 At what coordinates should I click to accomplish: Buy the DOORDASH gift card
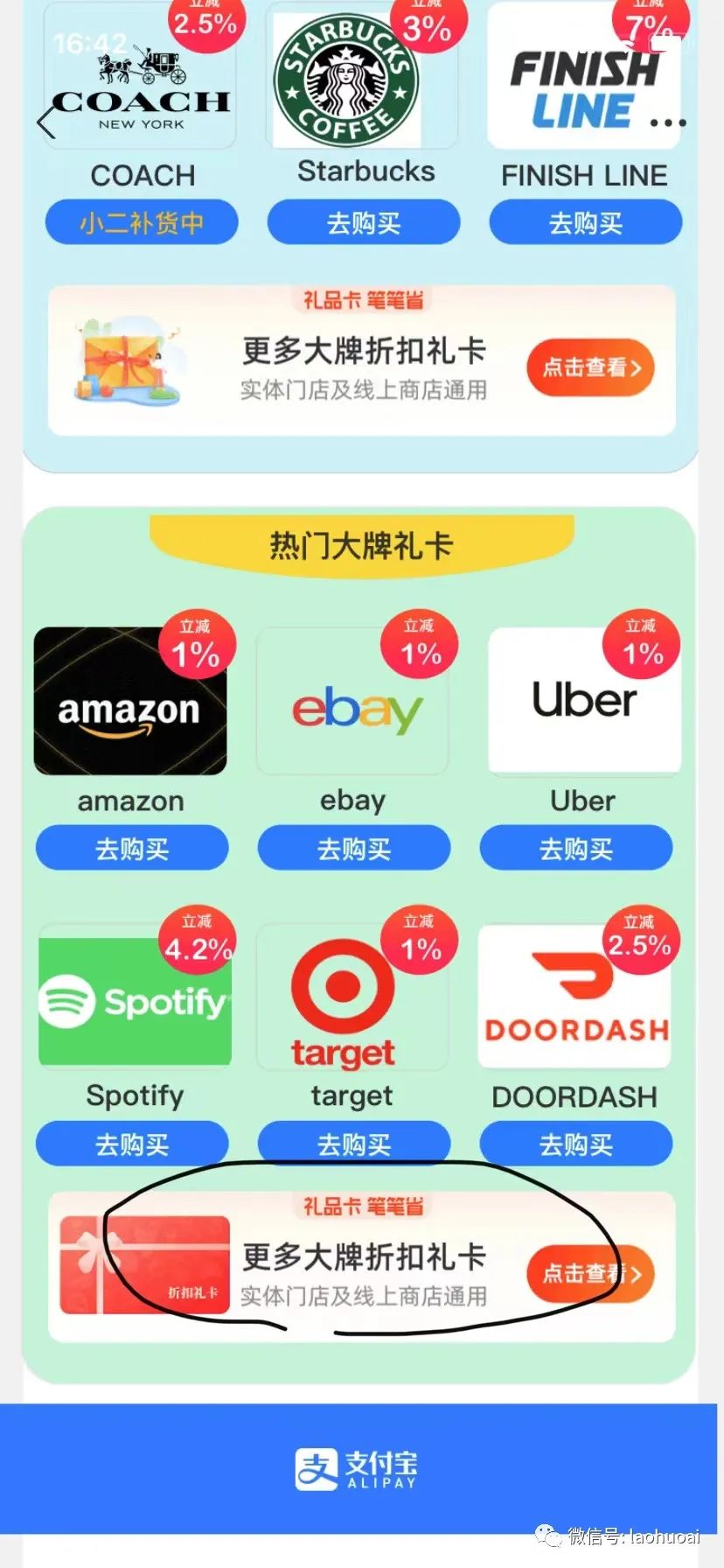(x=575, y=1144)
